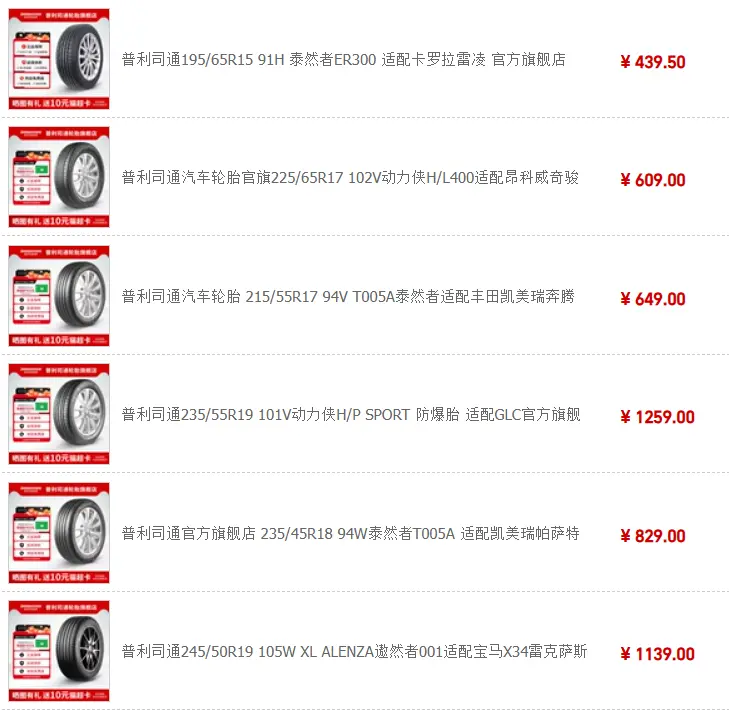Open the 195/65R15 91H ER300 tire listing
Viewport: 729px width, 710px height.
tap(343, 60)
